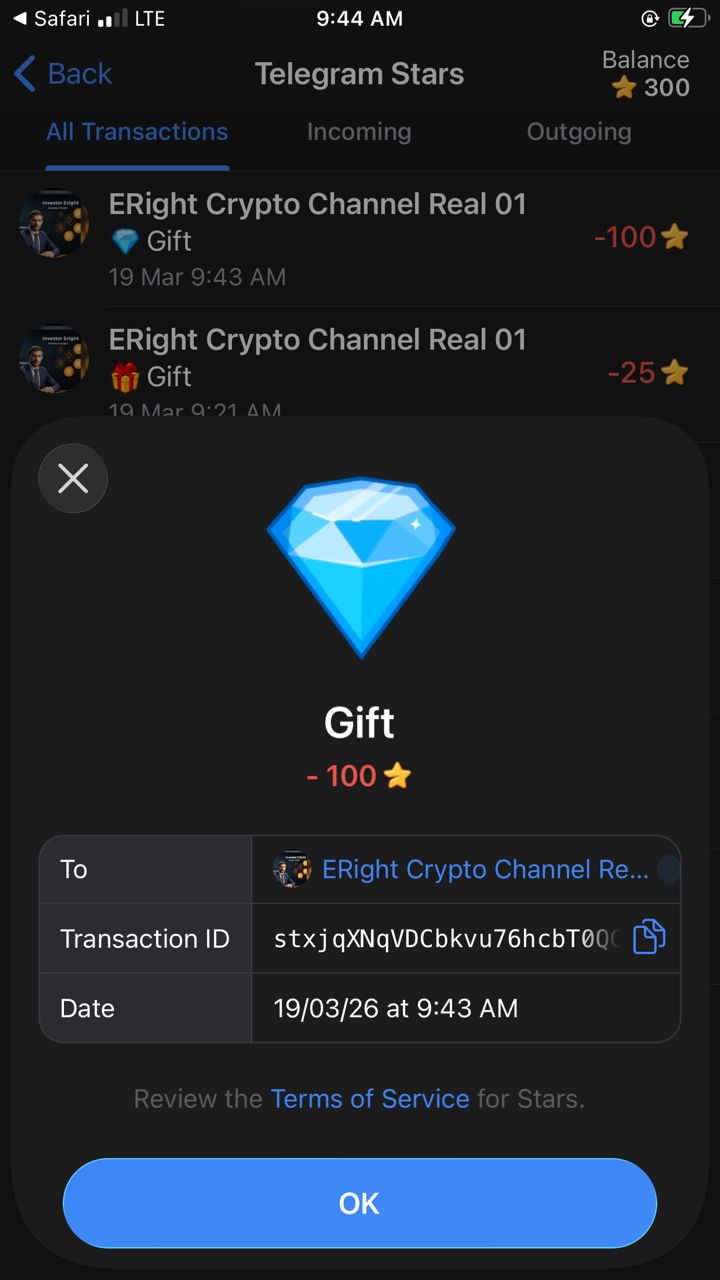Switch to the Incoming tab
This screenshot has height=1280, width=720.
point(358,132)
